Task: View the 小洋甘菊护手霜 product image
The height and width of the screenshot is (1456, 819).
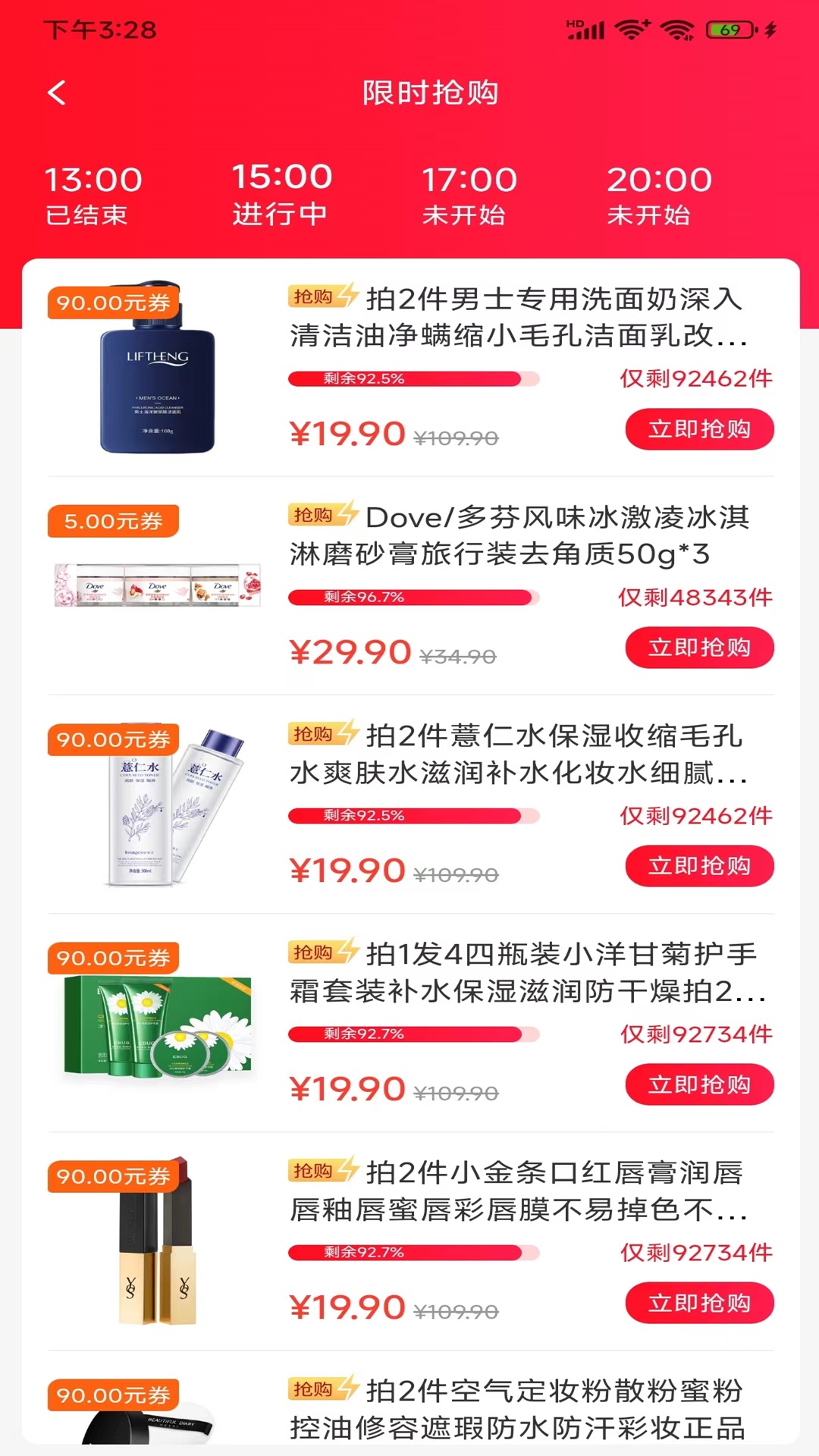Action: click(158, 1024)
